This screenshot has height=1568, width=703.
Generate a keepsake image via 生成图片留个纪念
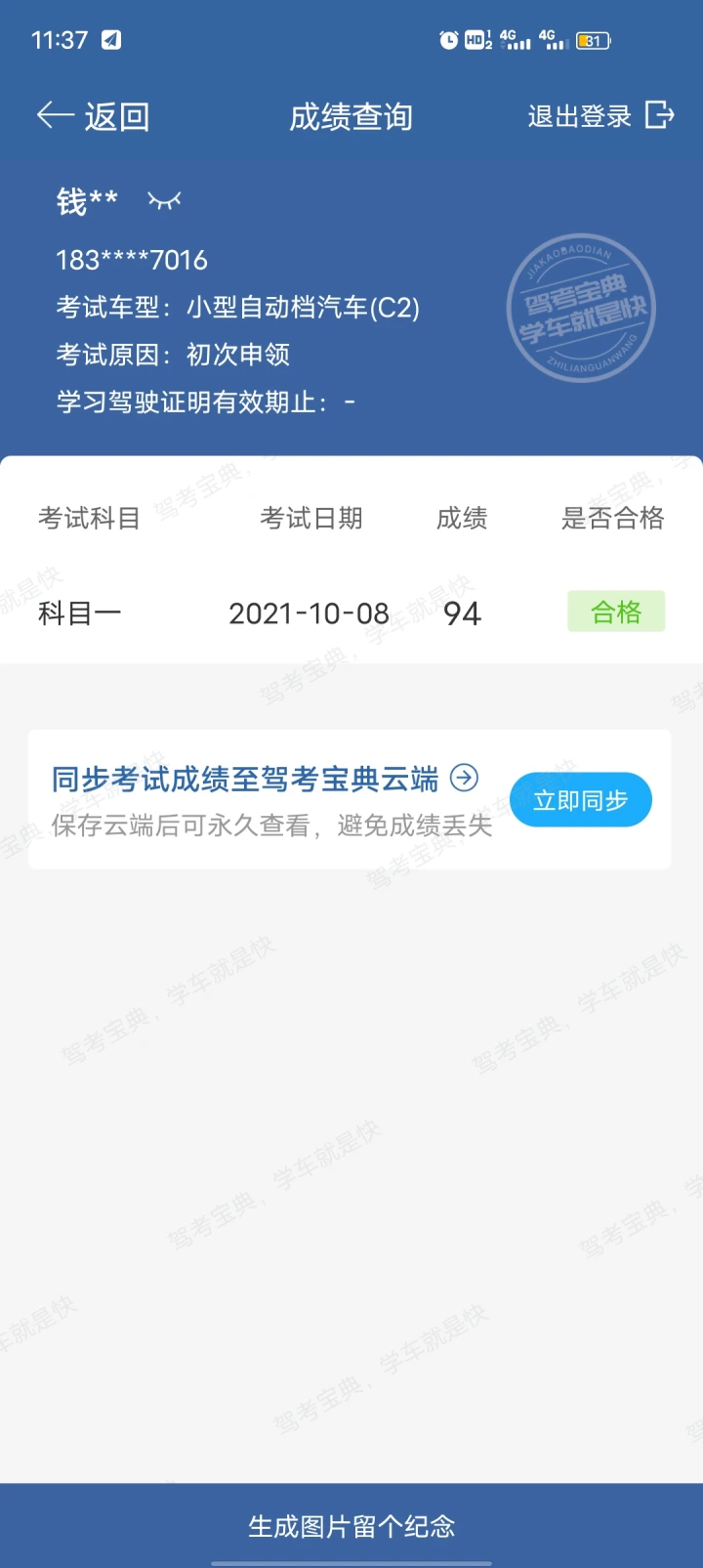tap(351, 1526)
